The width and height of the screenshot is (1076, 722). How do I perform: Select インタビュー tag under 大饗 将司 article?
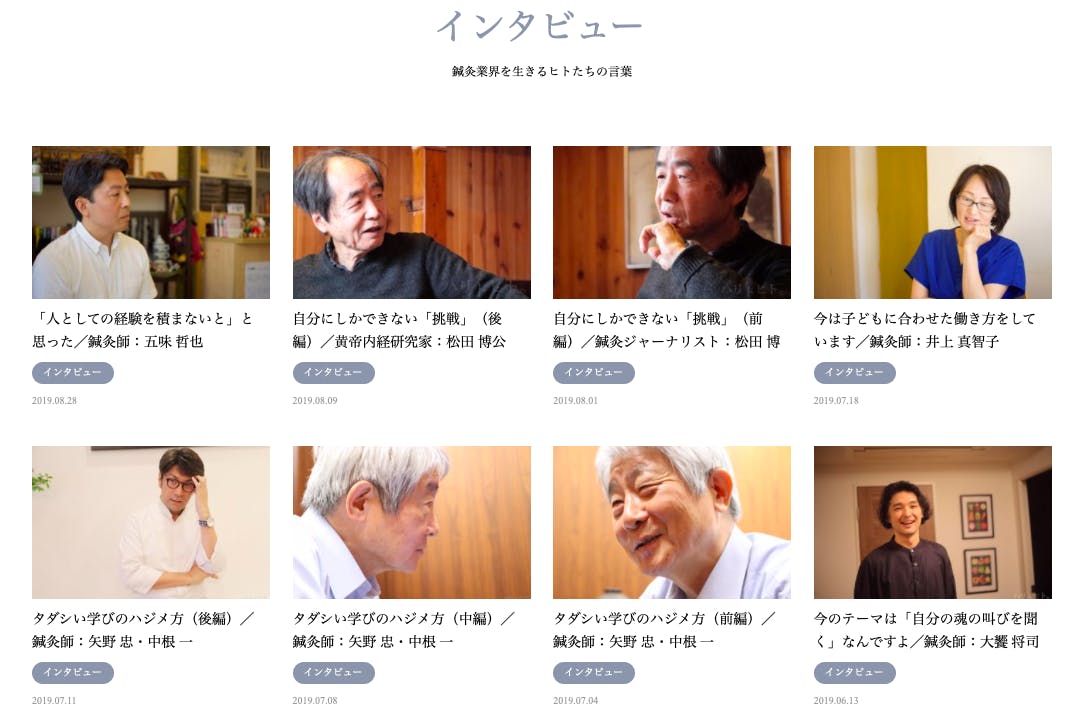pyautogui.click(x=854, y=673)
